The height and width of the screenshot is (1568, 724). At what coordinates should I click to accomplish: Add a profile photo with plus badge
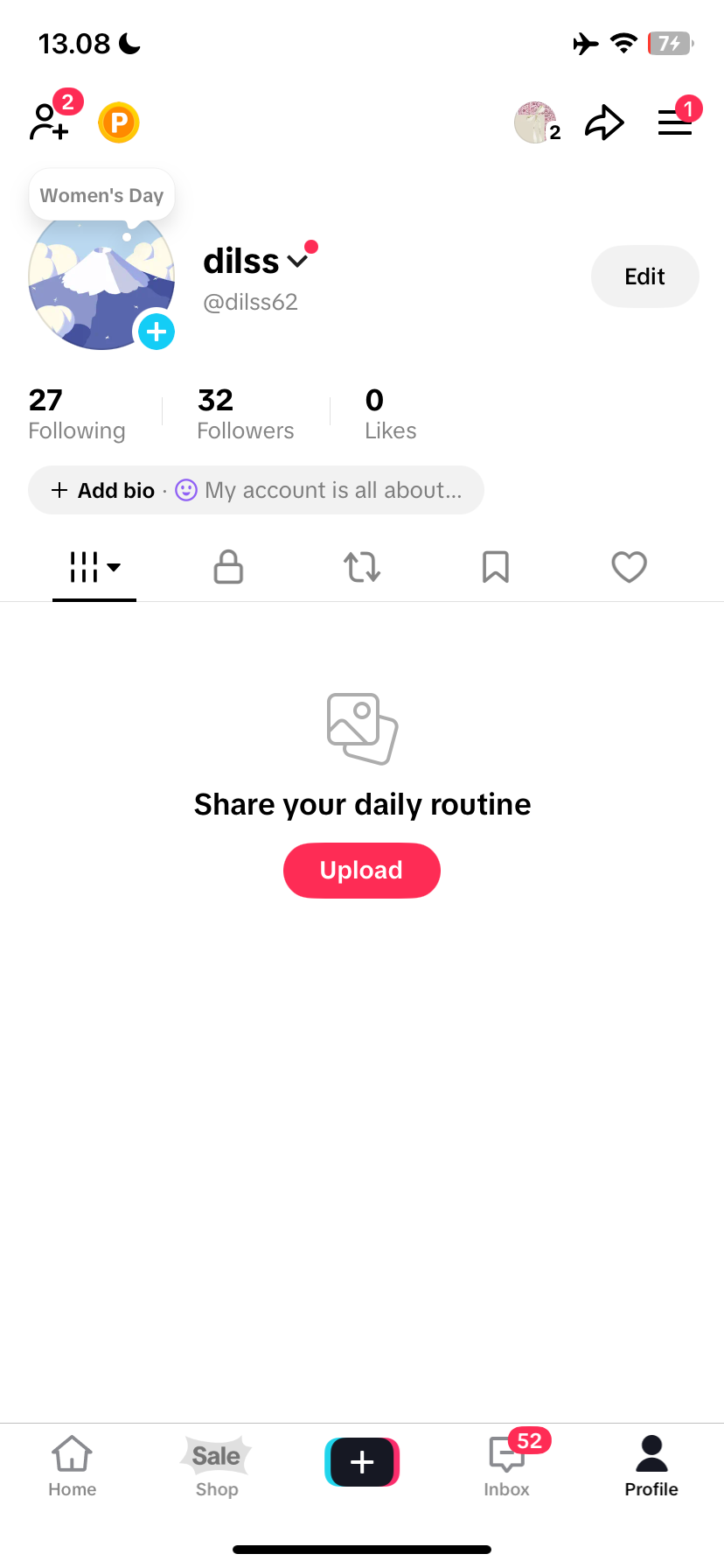(x=157, y=332)
